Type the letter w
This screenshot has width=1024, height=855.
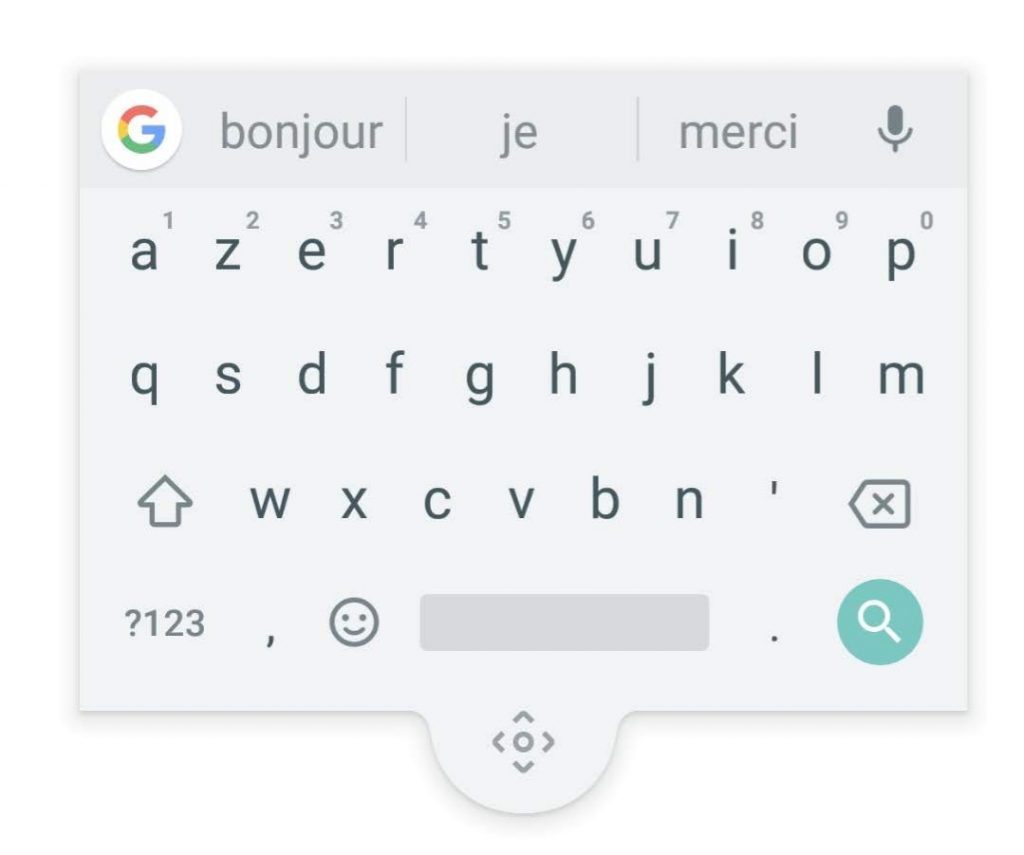(x=269, y=503)
